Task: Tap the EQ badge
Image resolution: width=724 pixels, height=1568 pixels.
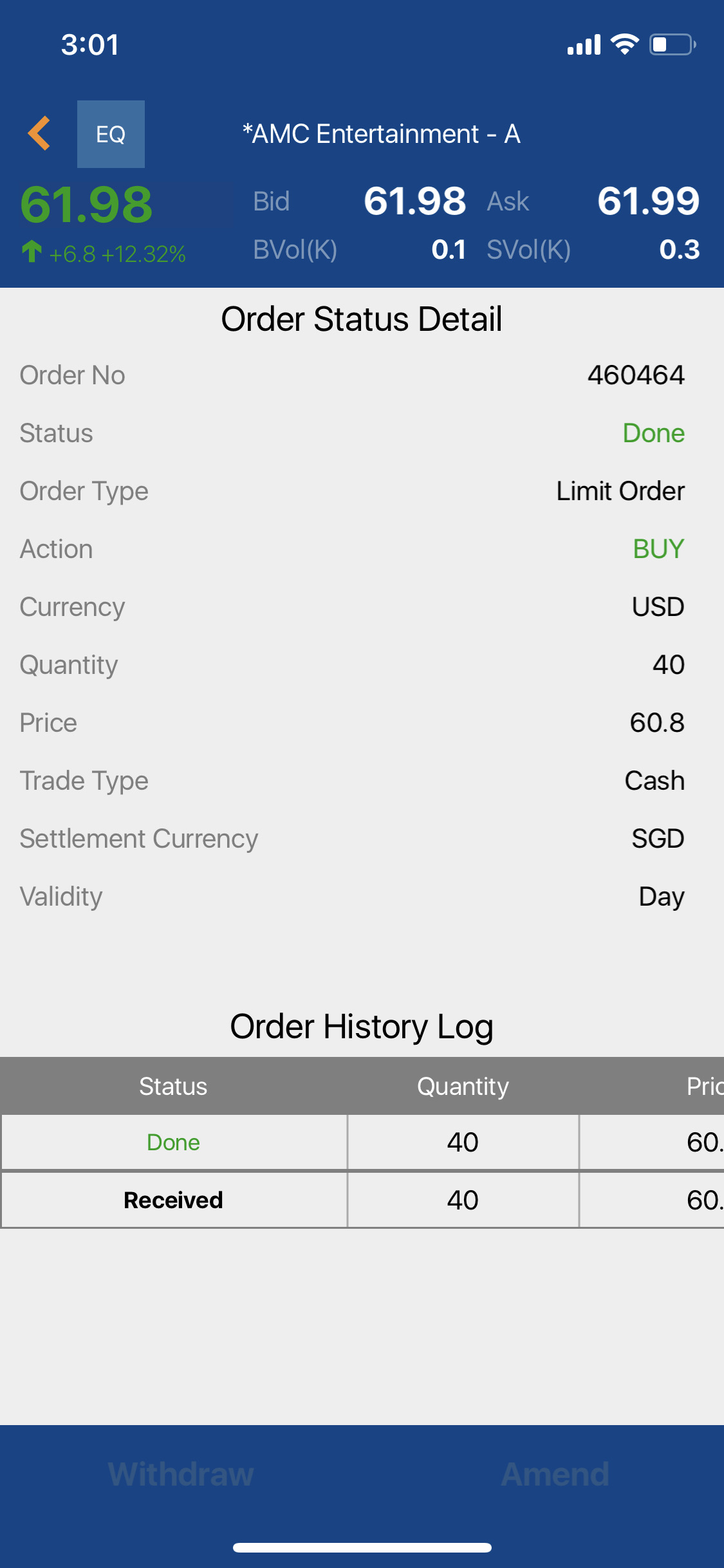Action: pos(111,134)
